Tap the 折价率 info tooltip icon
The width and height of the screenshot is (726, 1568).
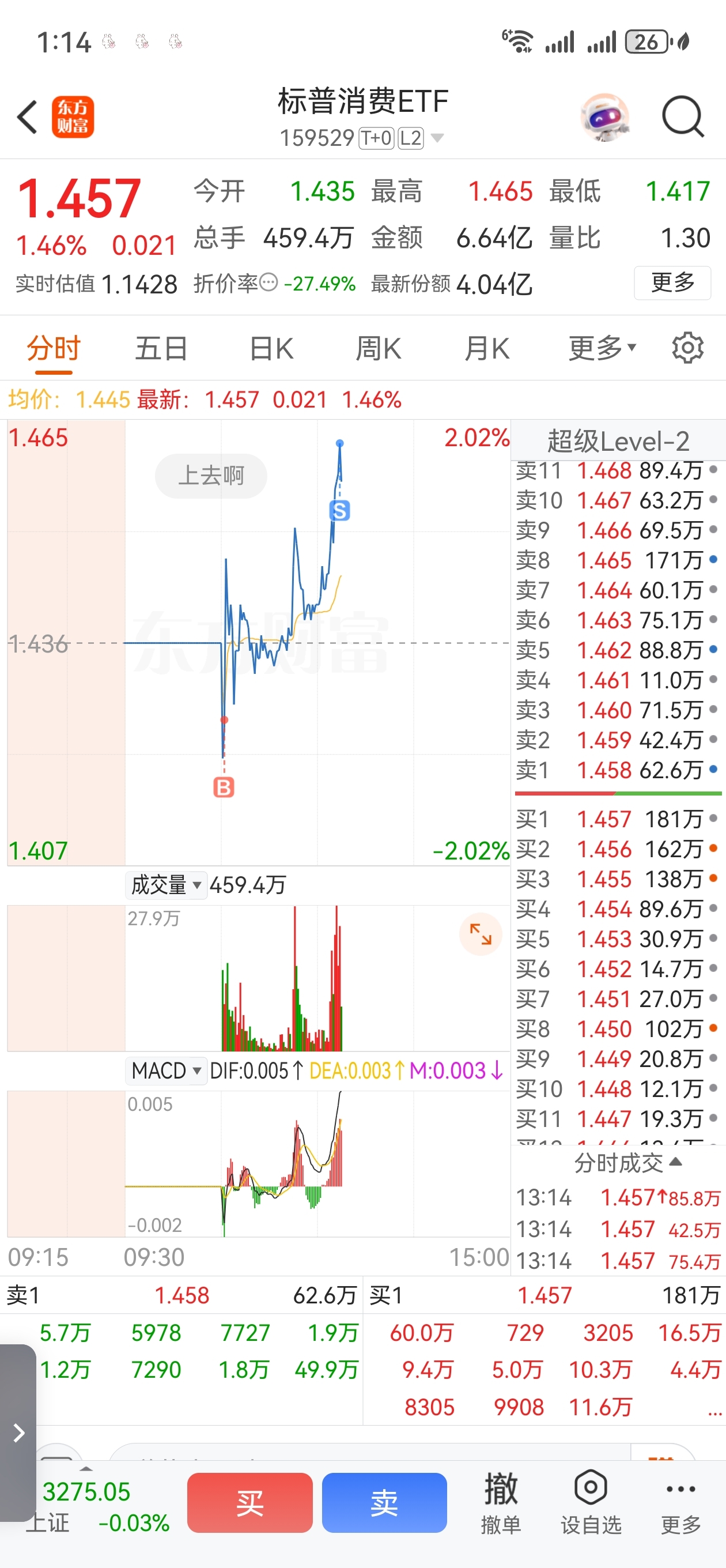(268, 283)
